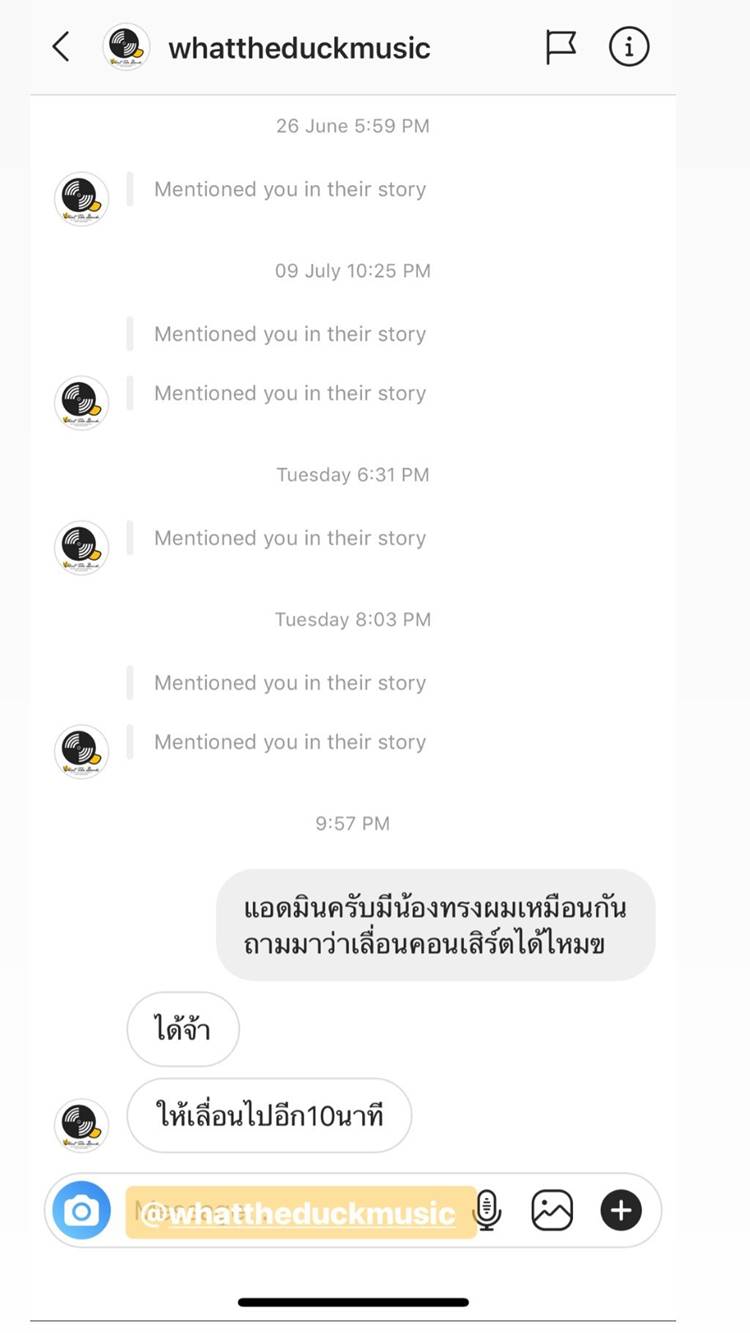Open whattheduckmusic profile from the header

(x=298, y=48)
